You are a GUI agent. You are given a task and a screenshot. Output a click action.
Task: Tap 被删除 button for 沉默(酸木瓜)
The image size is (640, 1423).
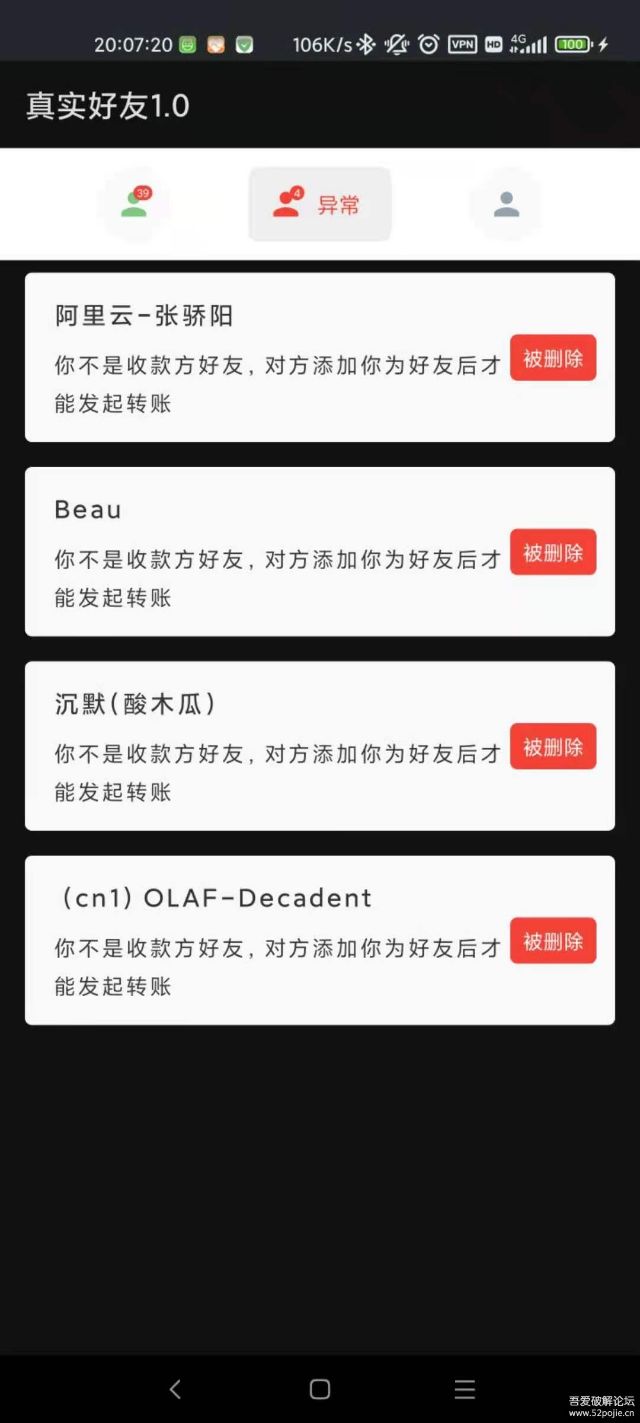tap(553, 746)
